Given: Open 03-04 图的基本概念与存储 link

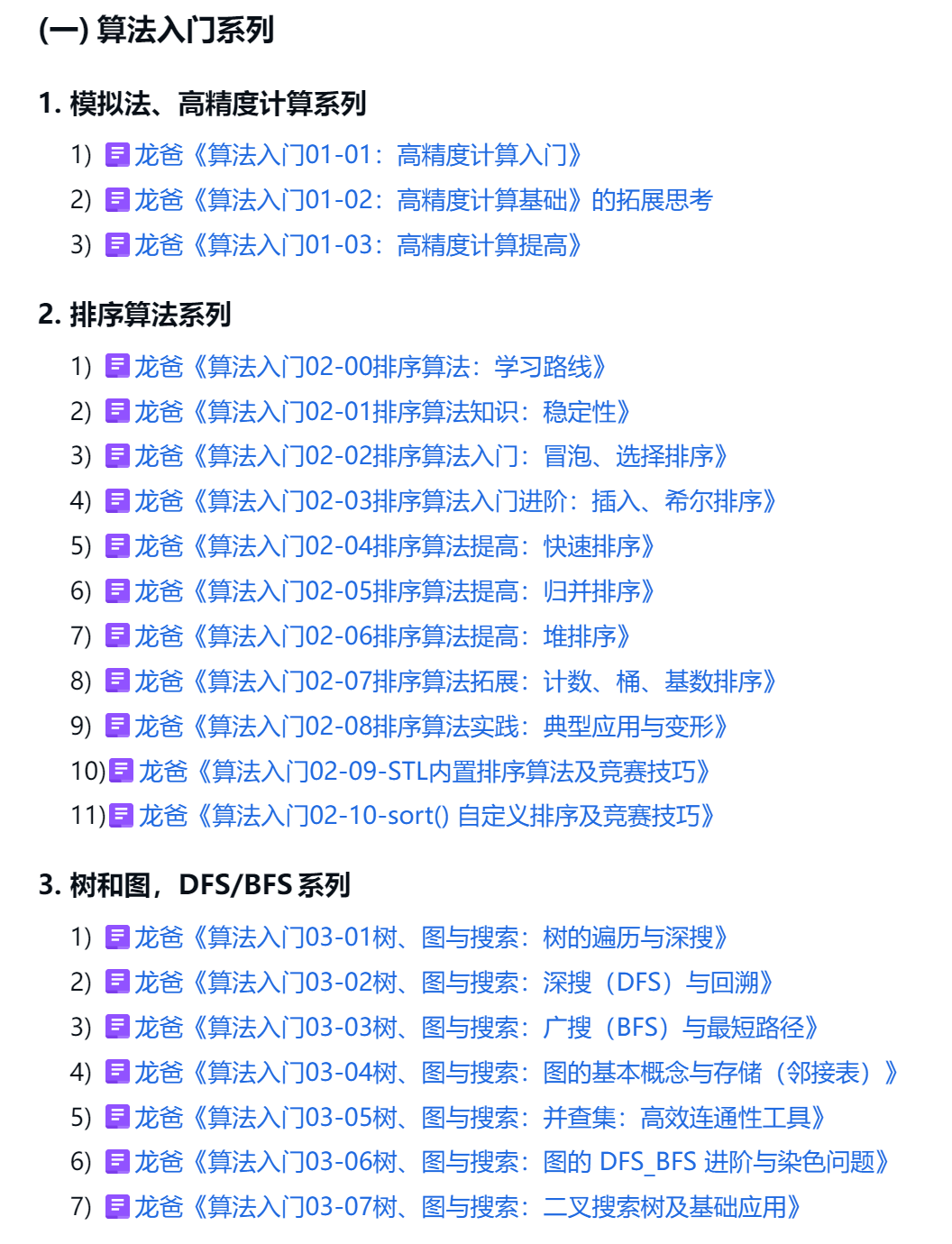Looking at the screenshot, I should click(x=516, y=1073).
